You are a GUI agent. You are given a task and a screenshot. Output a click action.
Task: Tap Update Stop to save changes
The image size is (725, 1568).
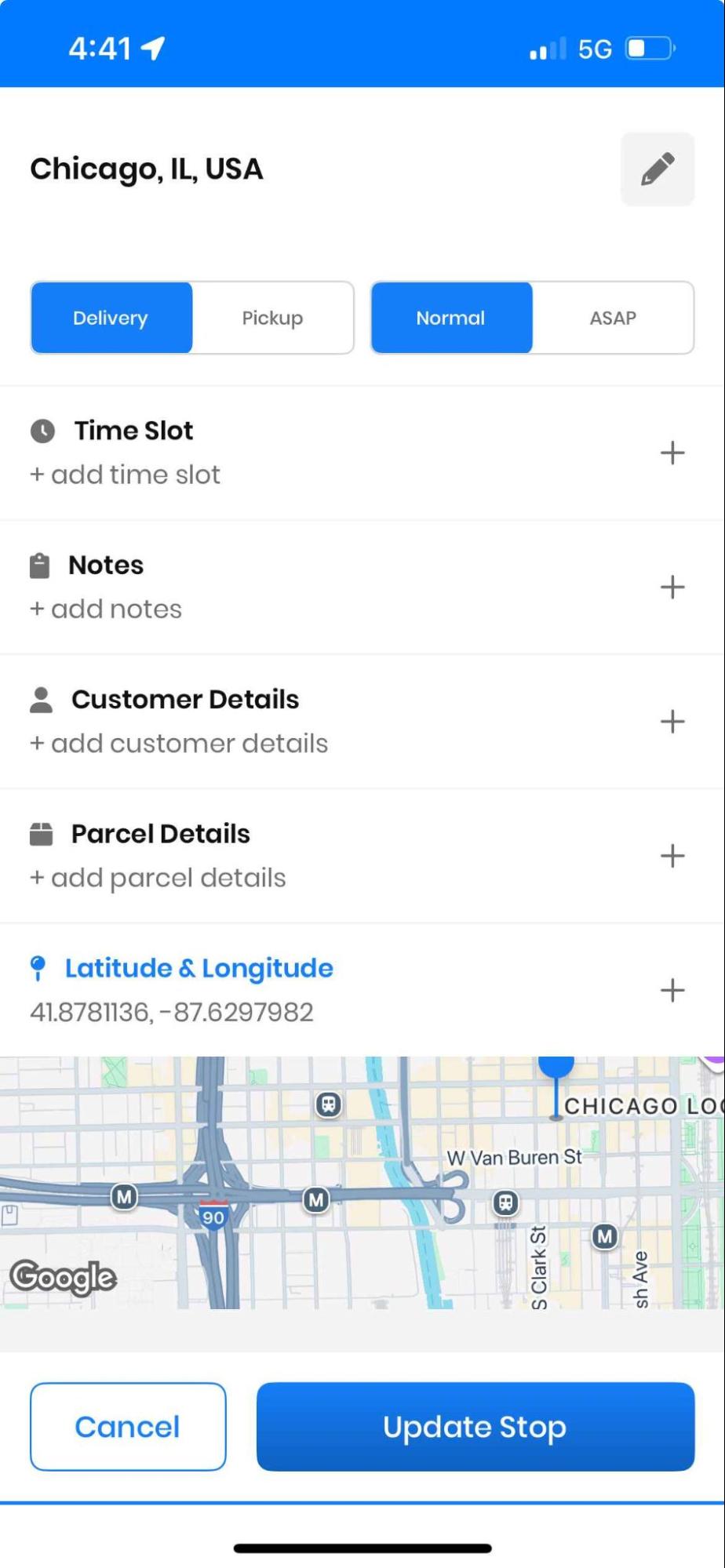pos(475,1426)
